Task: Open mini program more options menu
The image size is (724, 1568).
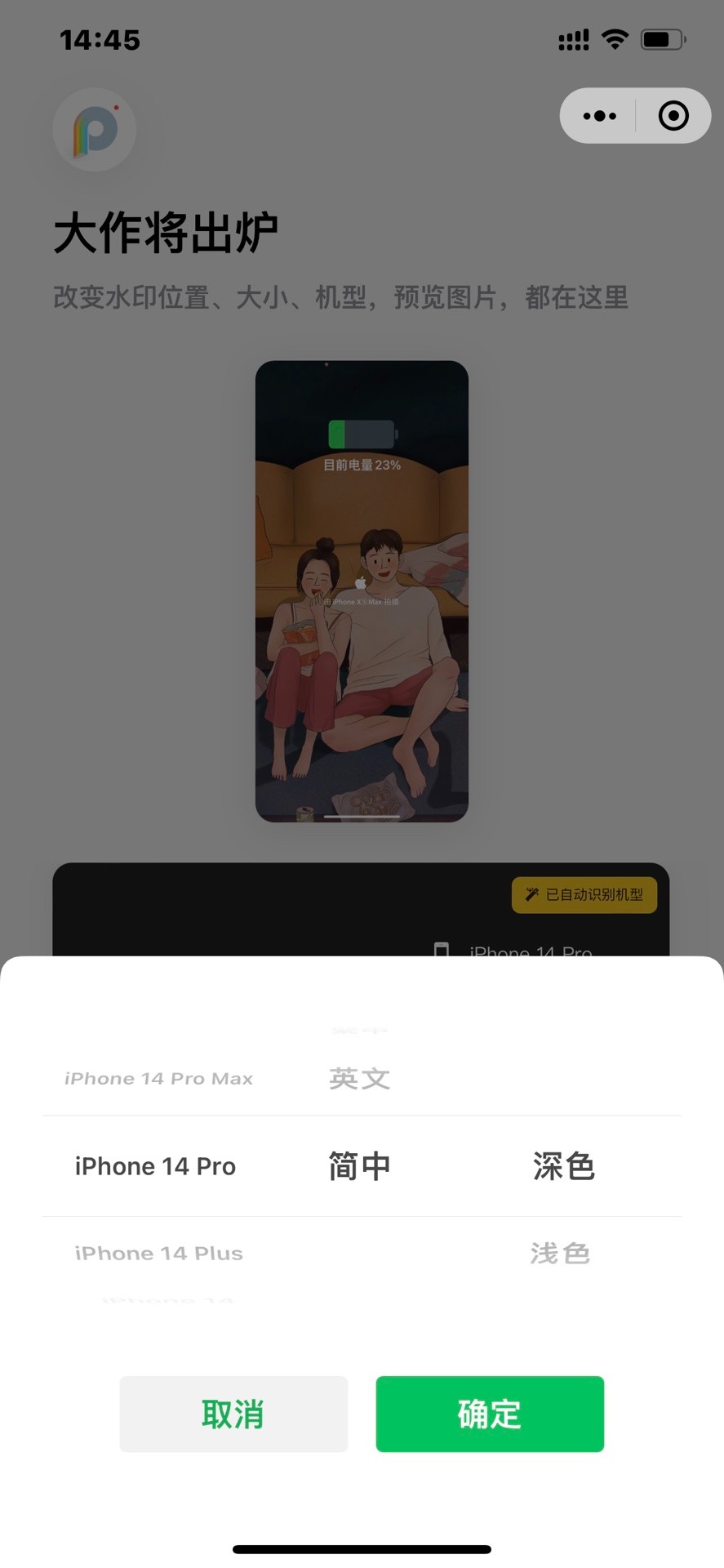Action: [600, 116]
